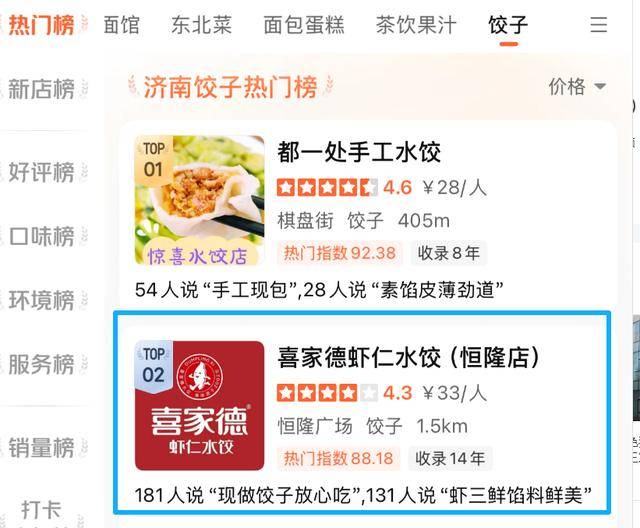Image resolution: width=640 pixels, height=528 pixels.
Task: View the 好评榜 ranking
Action: tap(41, 172)
